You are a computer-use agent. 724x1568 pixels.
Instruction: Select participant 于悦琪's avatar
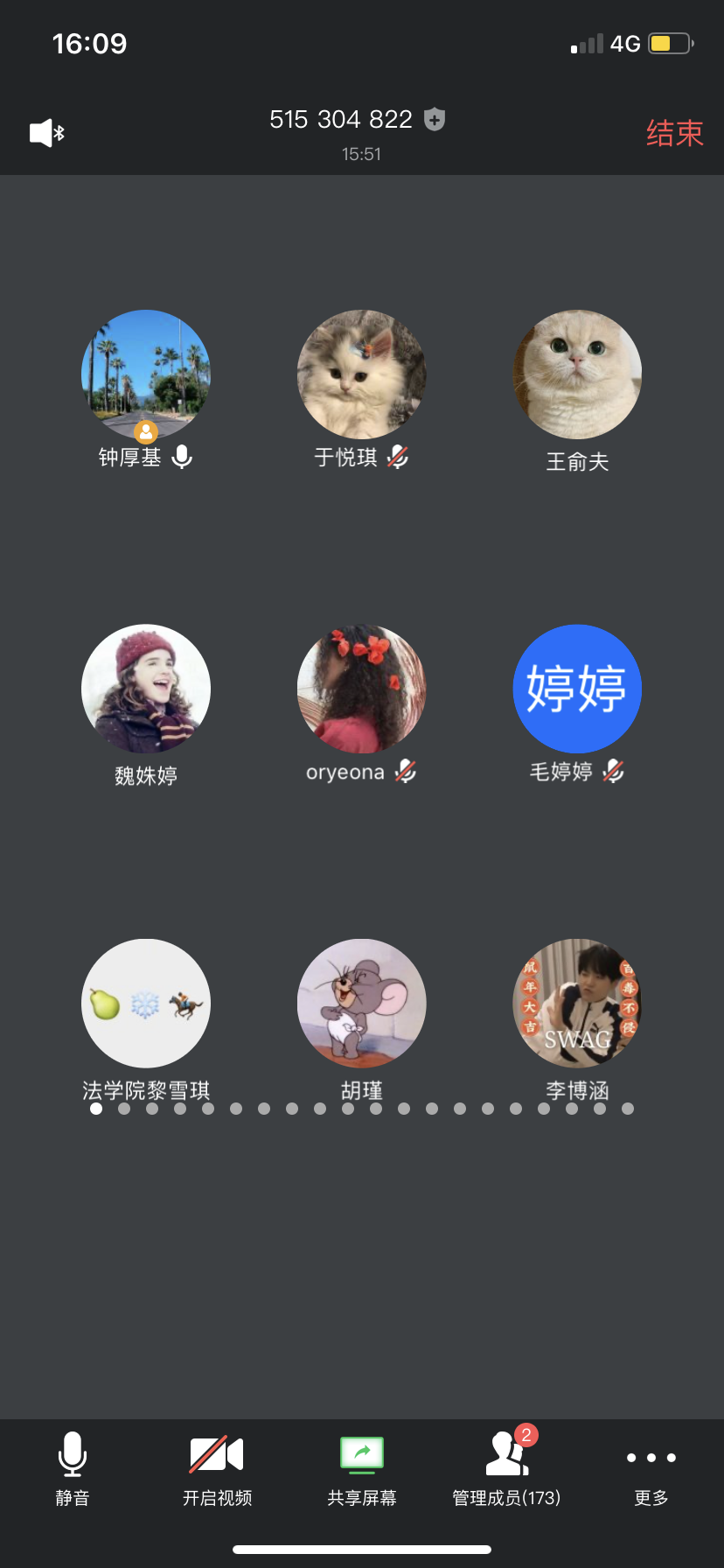click(x=362, y=374)
